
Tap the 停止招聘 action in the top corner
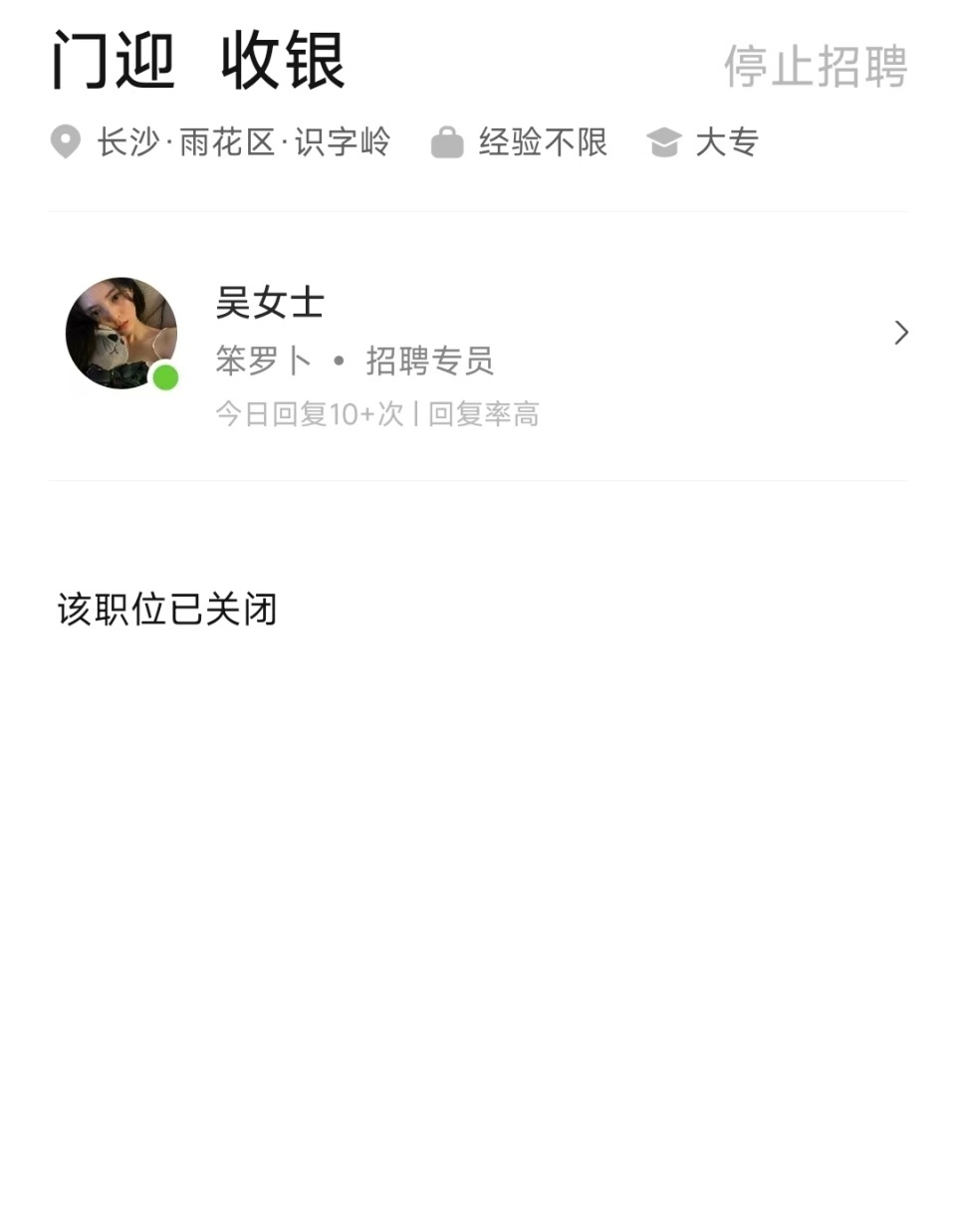815,66
